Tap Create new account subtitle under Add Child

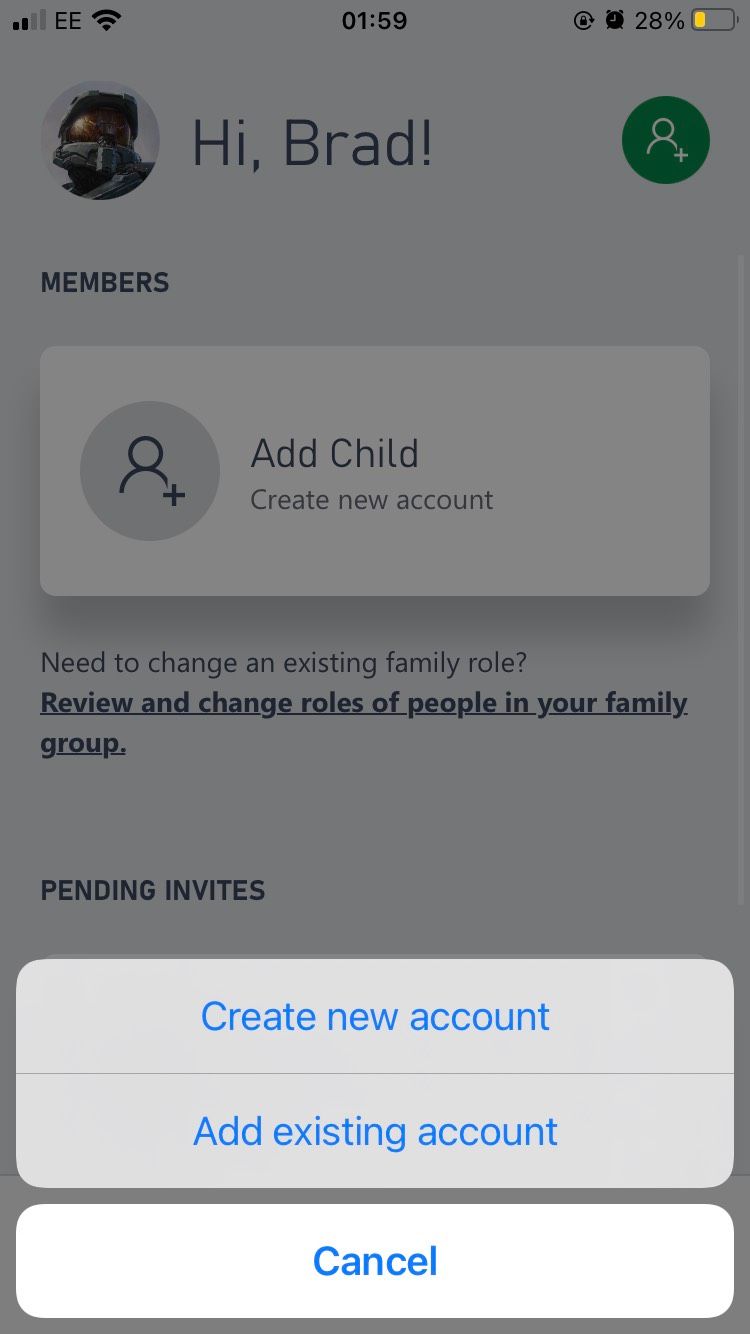(371, 499)
